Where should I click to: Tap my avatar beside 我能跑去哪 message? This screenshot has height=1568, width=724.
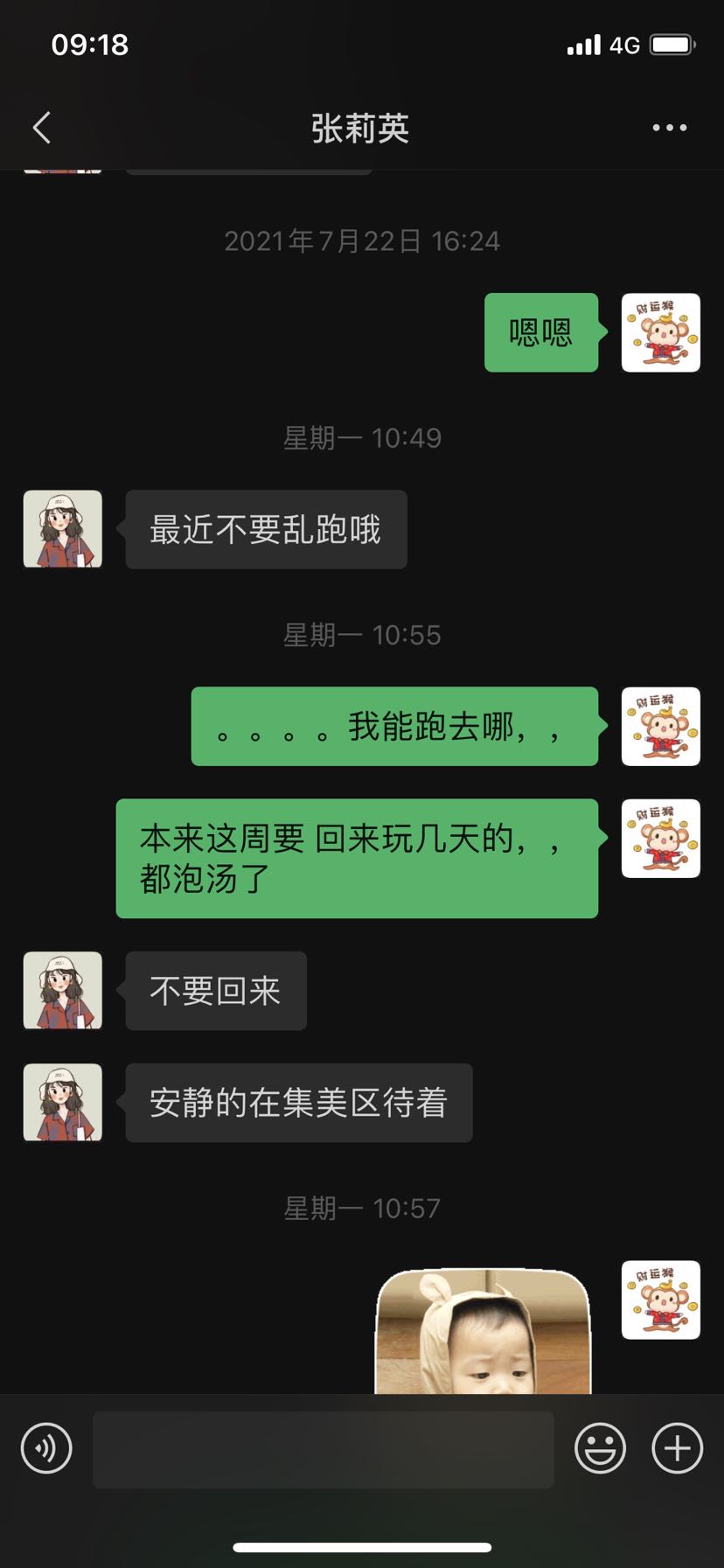660,726
